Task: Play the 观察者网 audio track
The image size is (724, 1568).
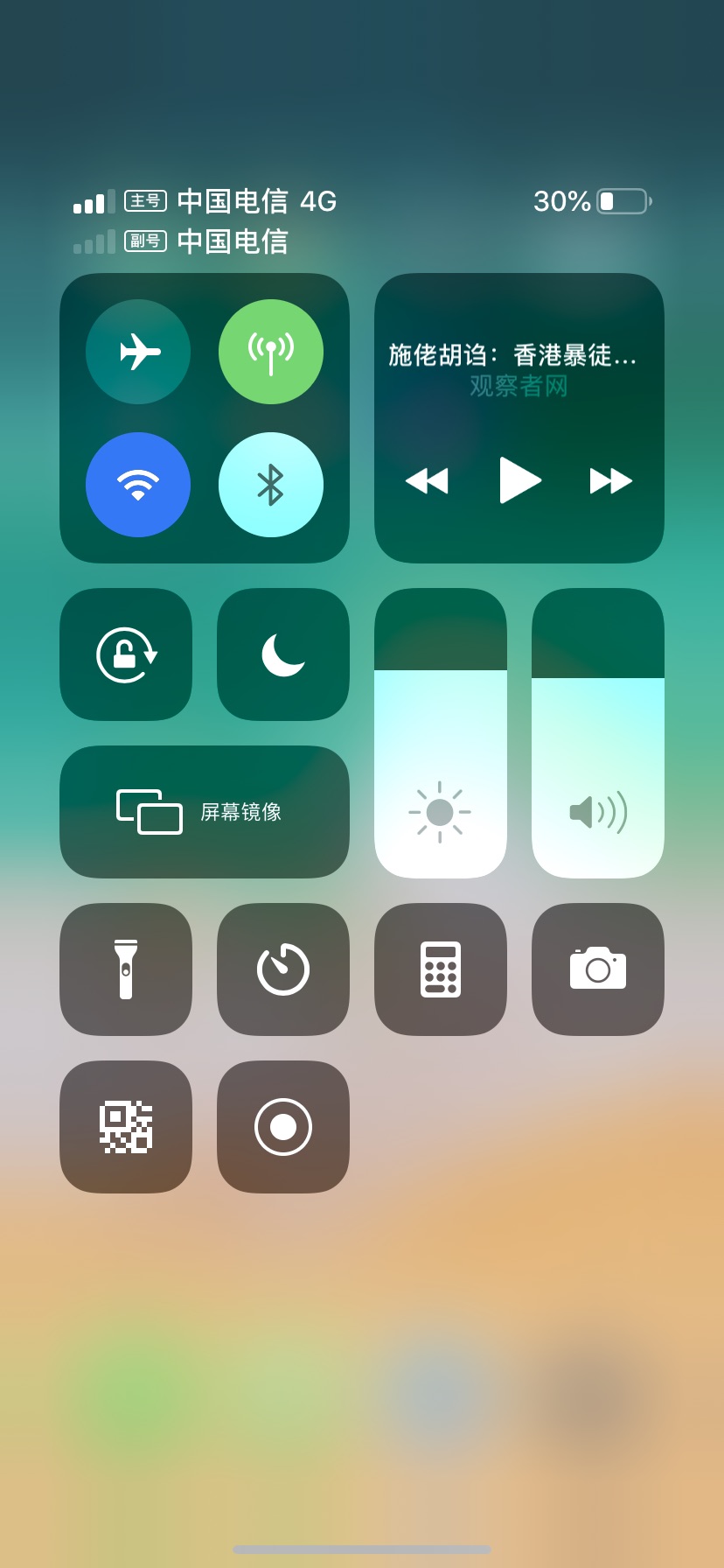Action: (520, 480)
